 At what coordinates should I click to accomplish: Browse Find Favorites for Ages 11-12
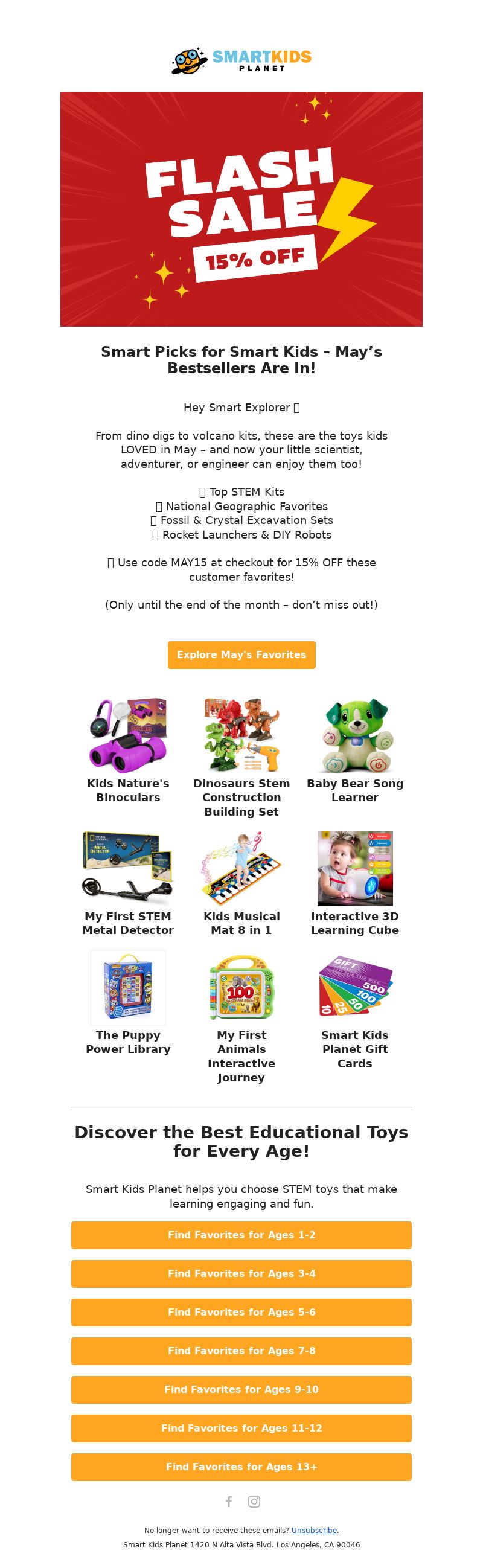coord(241,1428)
